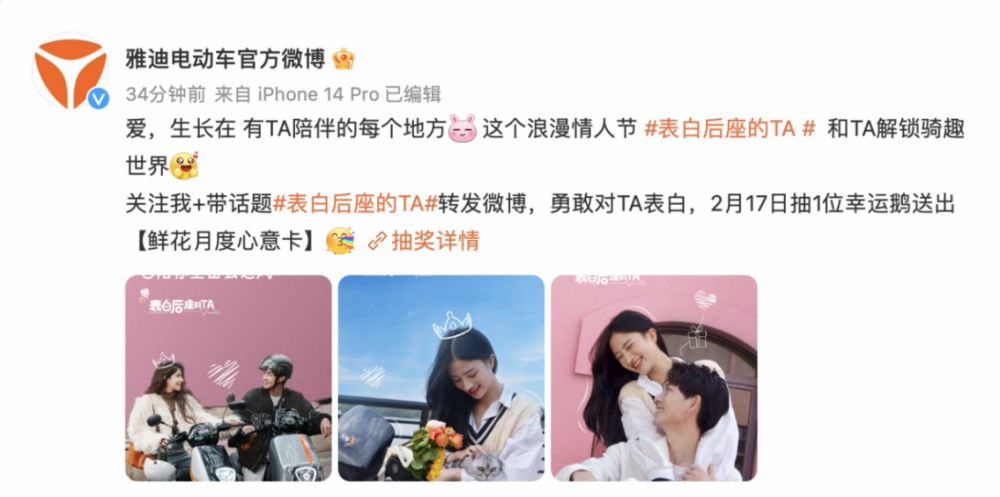View the photo of a couple hugging
Image resolution: width=1000 pixels, height=497 pixels.
(x=654, y=378)
